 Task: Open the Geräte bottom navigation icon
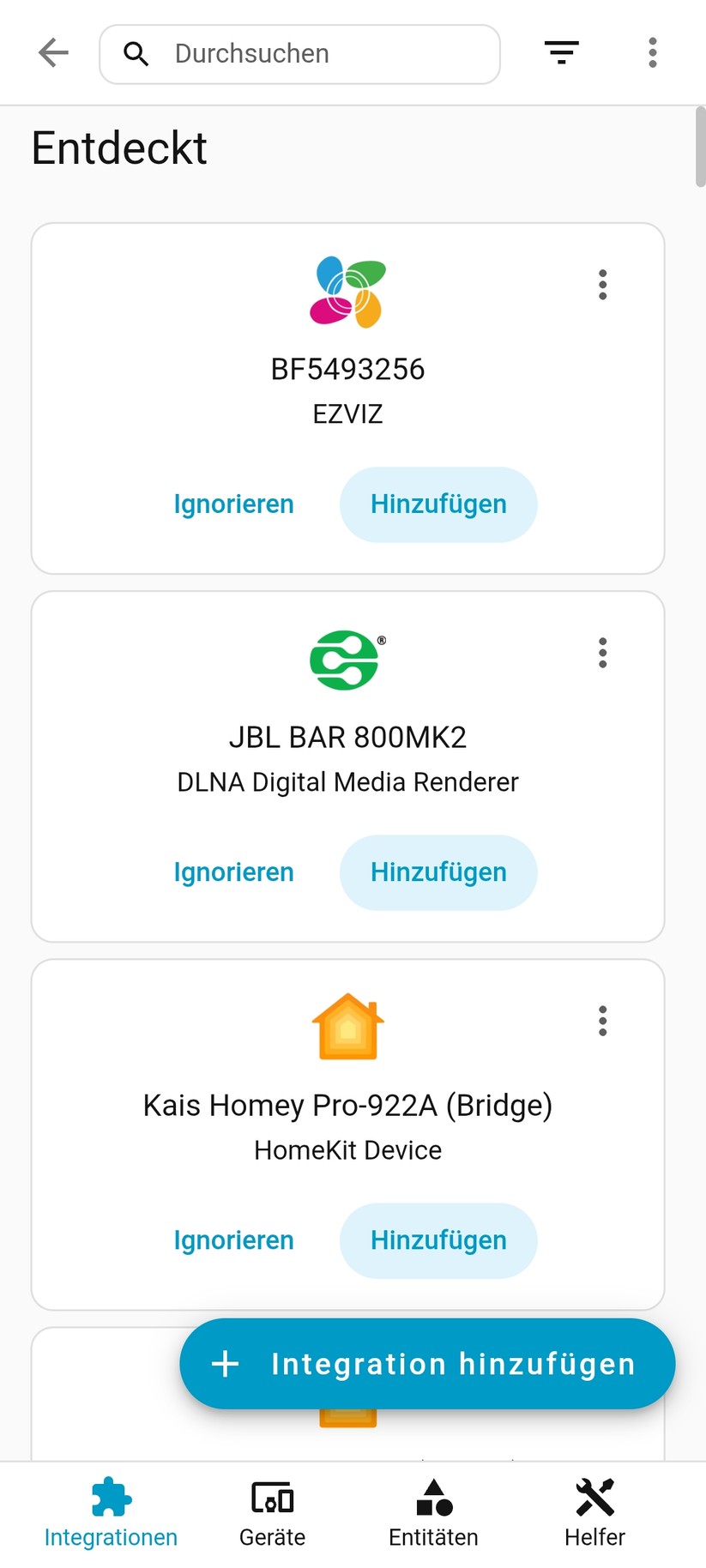272,1496
